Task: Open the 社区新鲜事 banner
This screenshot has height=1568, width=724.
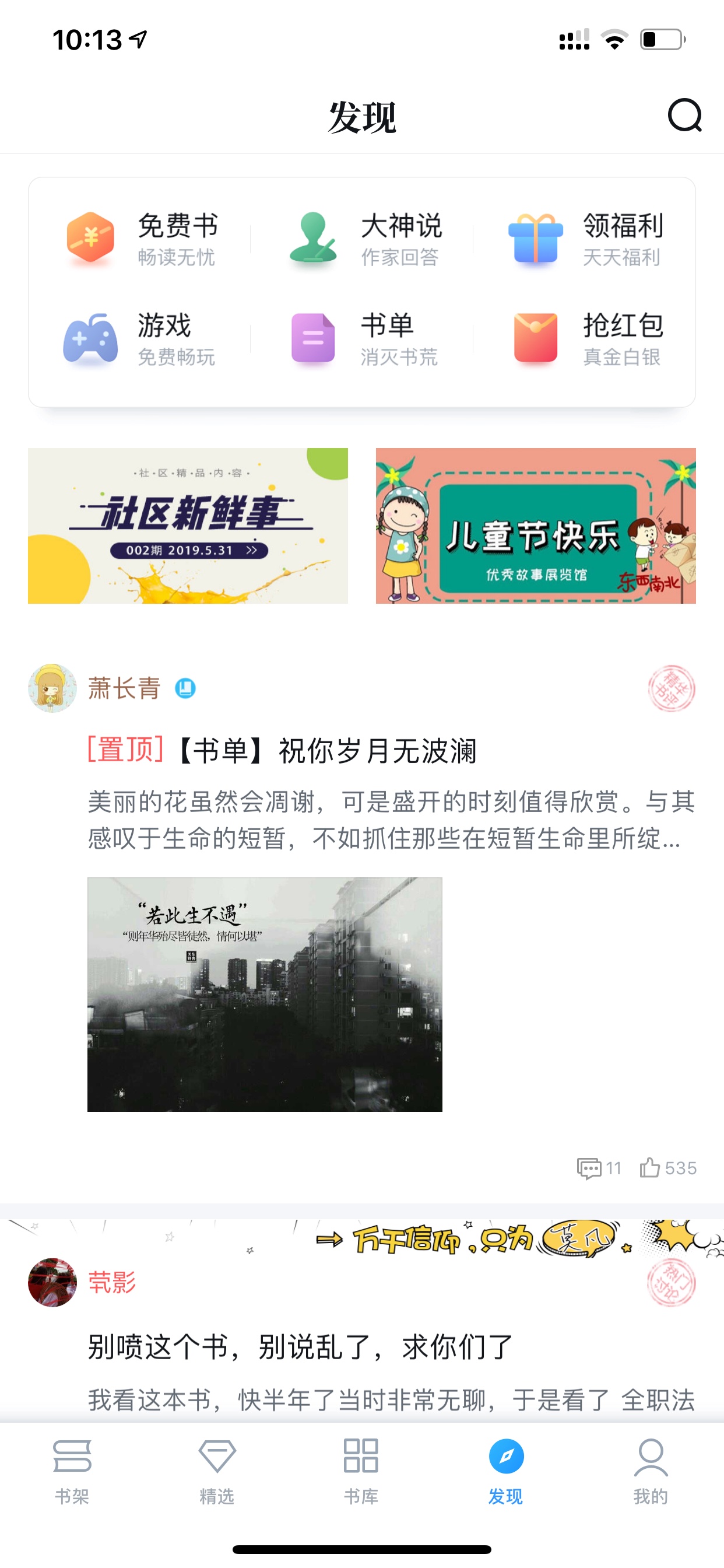Action: coord(188,526)
